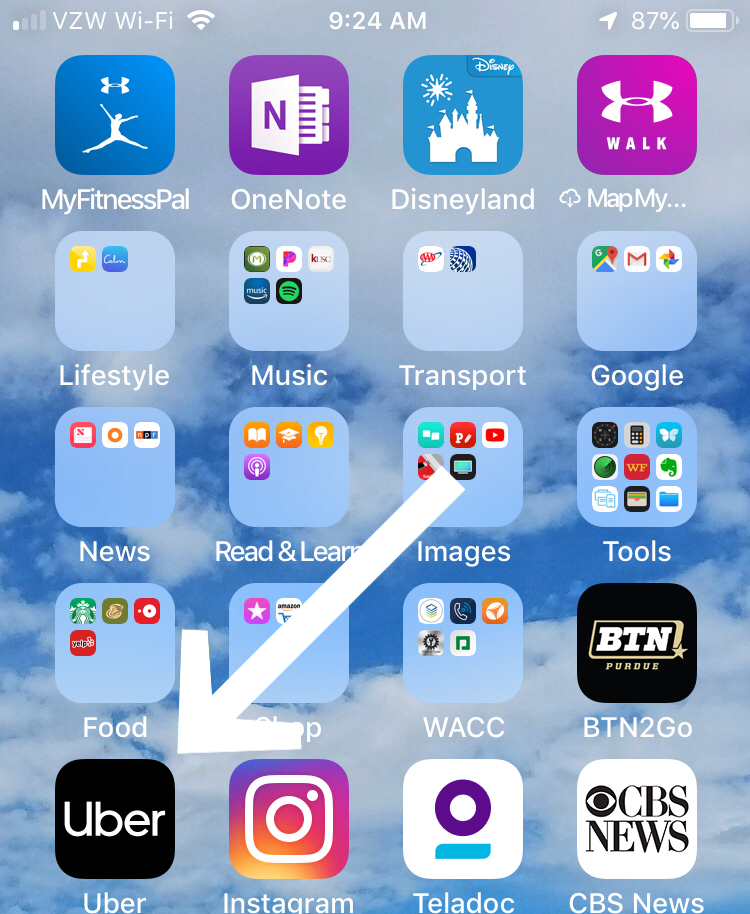Image resolution: width=750 pixels, height=914 pixels.
Task: Launch BTN2Go Purdue
Action: pos(637,643)
